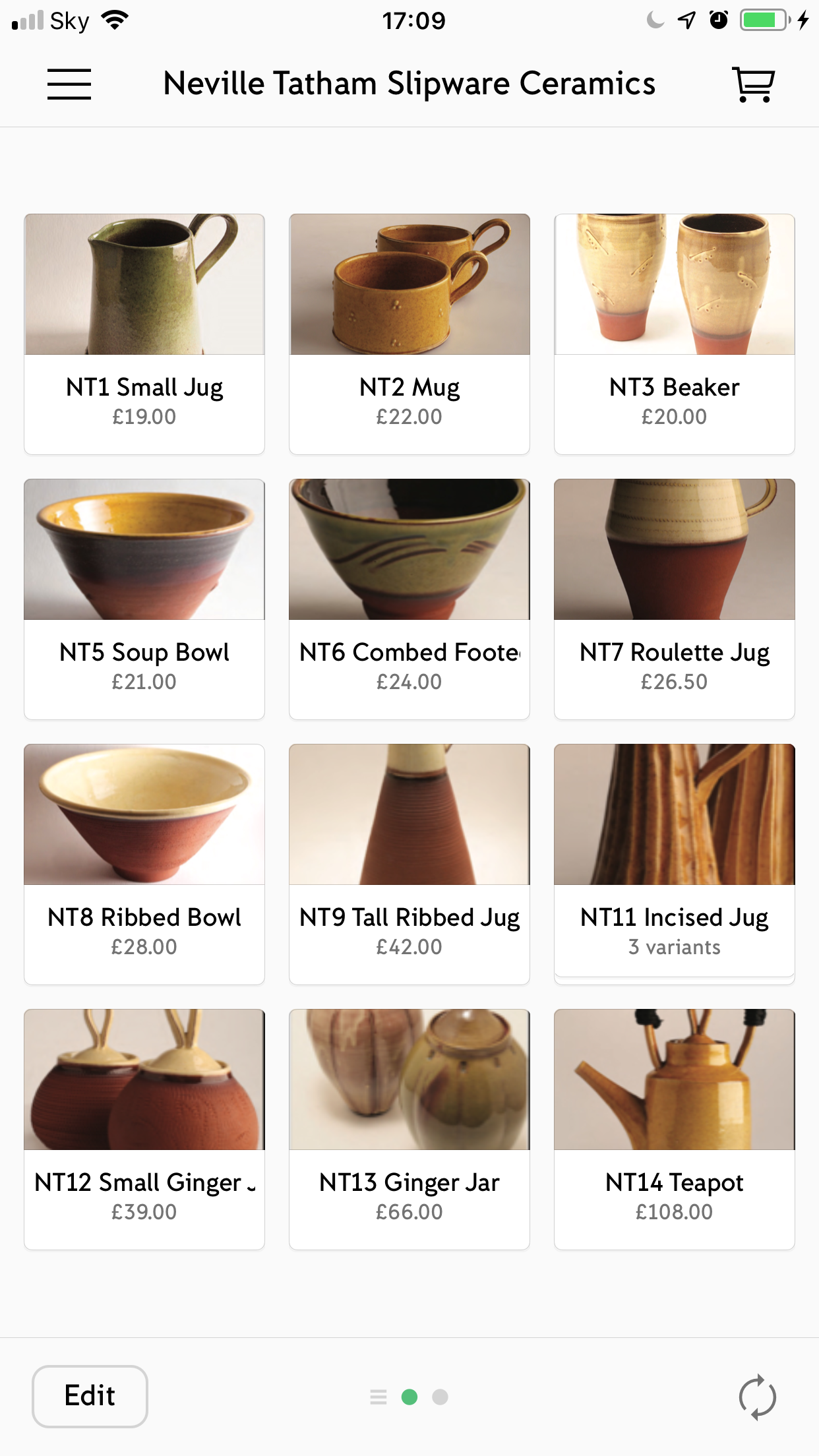819x1456 pixels.
Task: Add NT2 Mug to the sale
Action: (409, 334)
